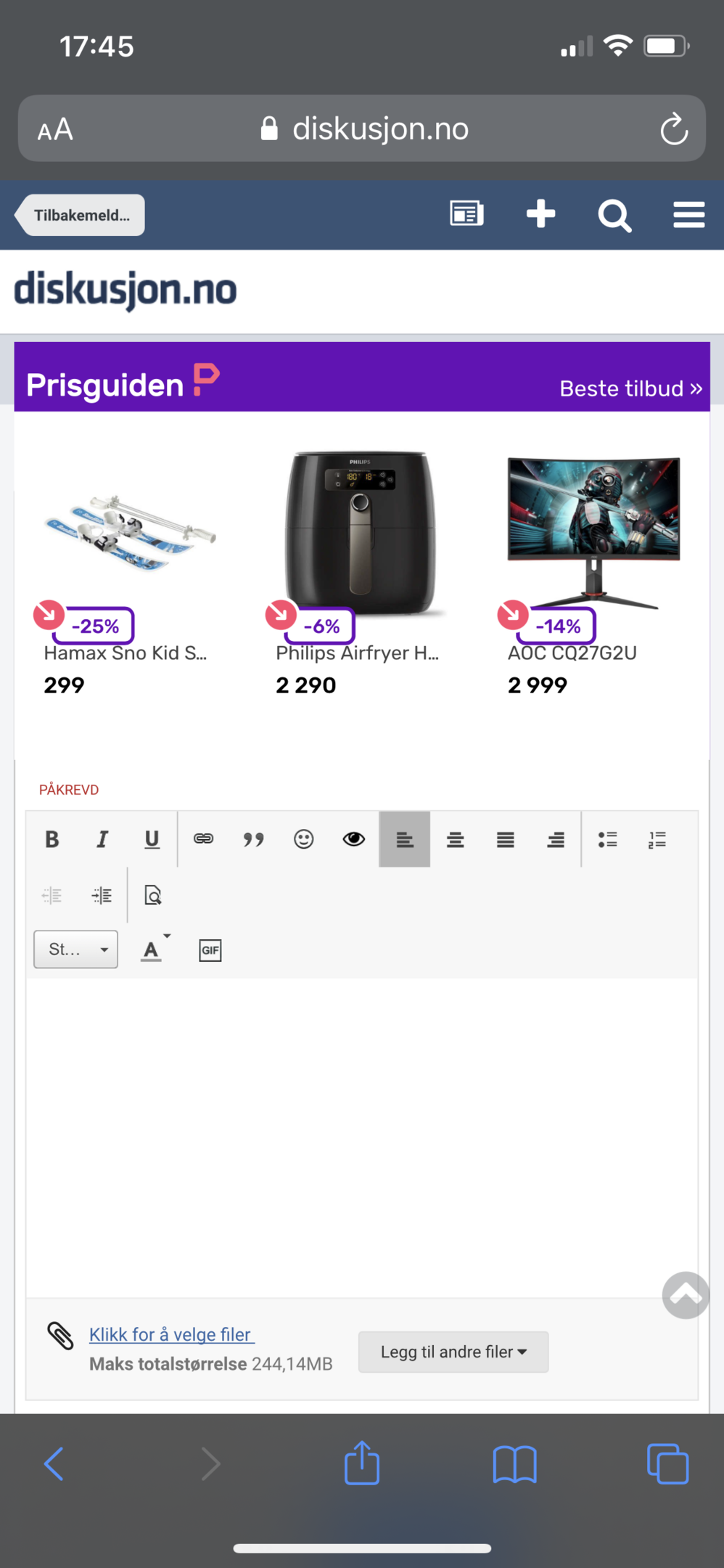Tap the plus create icon
This screenshot has width=724, height=1568.
pyautogui.click(x=540, y=214)
